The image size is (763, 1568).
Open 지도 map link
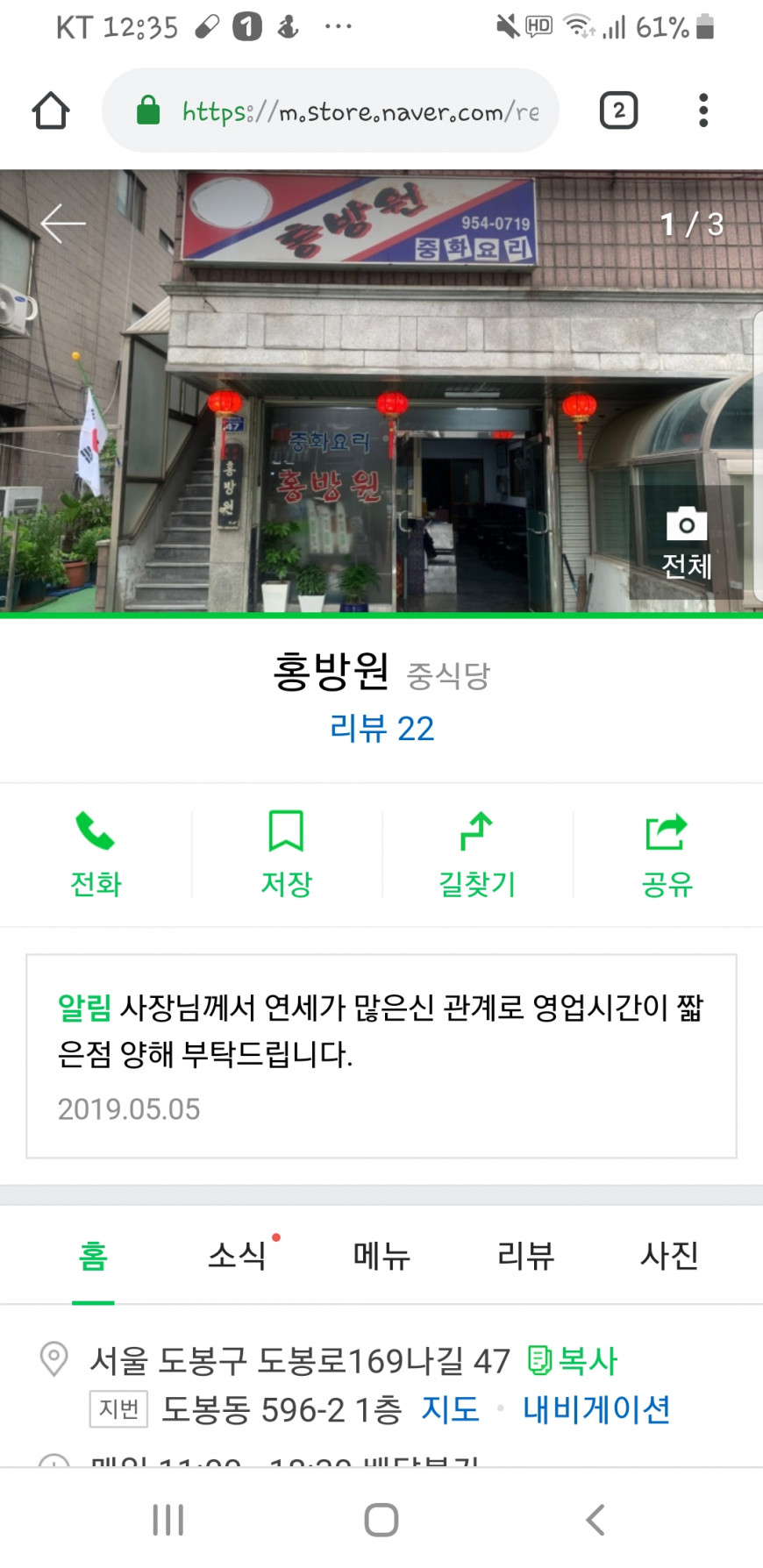click(x=450, y=1409)
